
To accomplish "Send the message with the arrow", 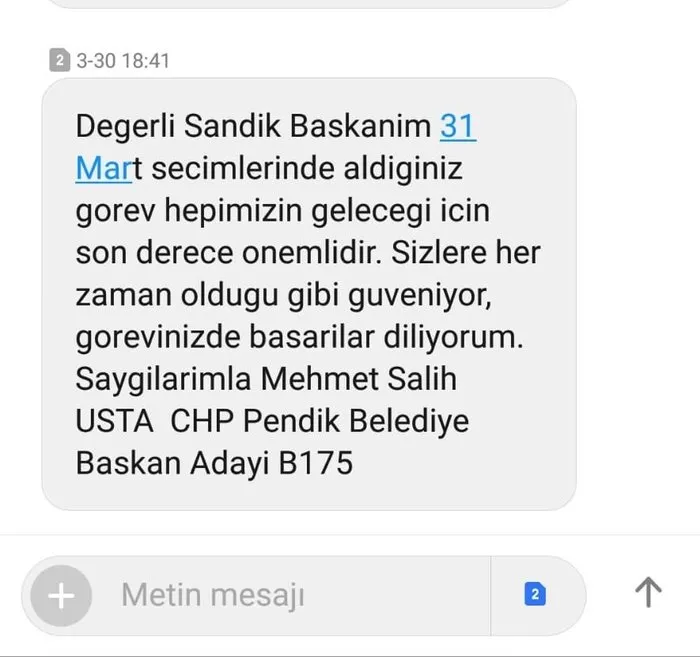I will coord(648,593).
